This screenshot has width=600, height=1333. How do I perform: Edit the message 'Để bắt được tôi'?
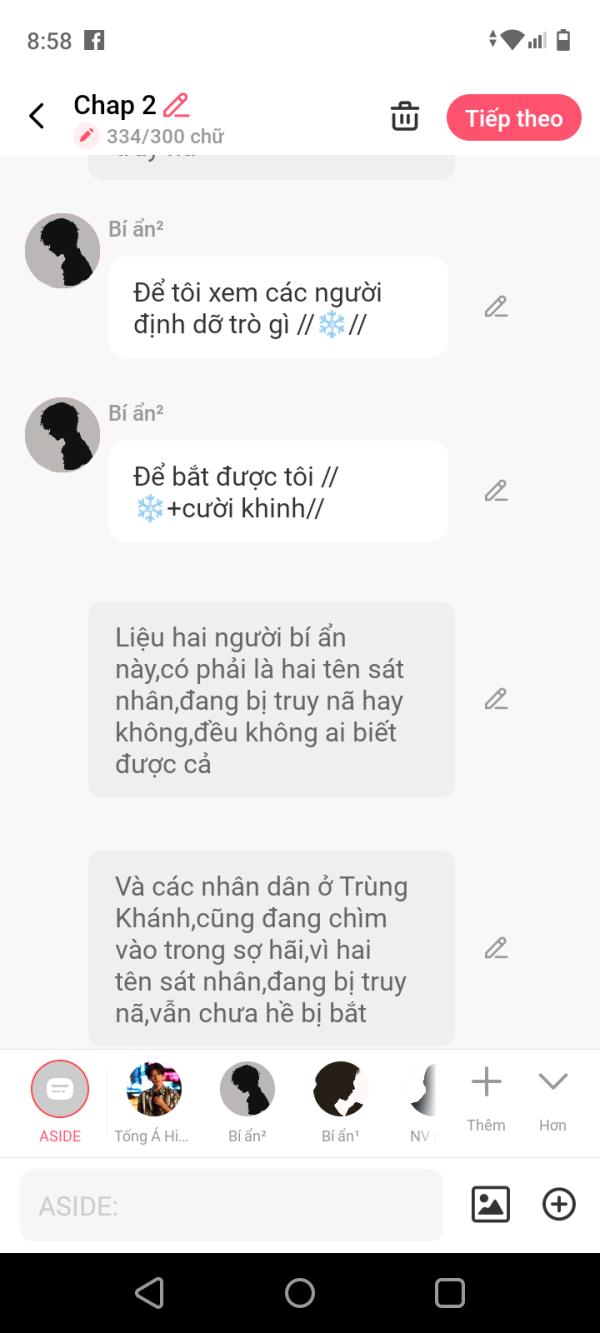point(496,491)
